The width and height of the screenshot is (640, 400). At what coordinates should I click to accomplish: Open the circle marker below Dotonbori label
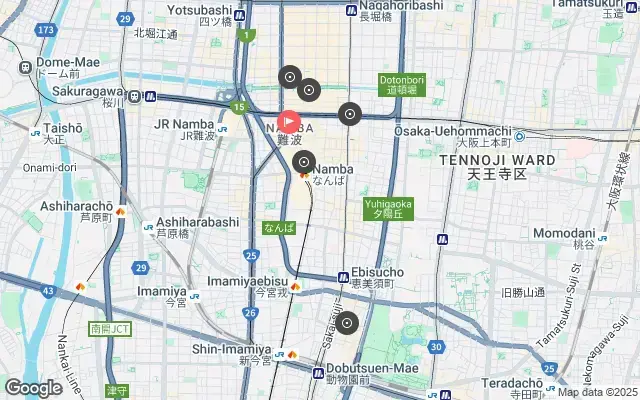click(x=349, y=114)
